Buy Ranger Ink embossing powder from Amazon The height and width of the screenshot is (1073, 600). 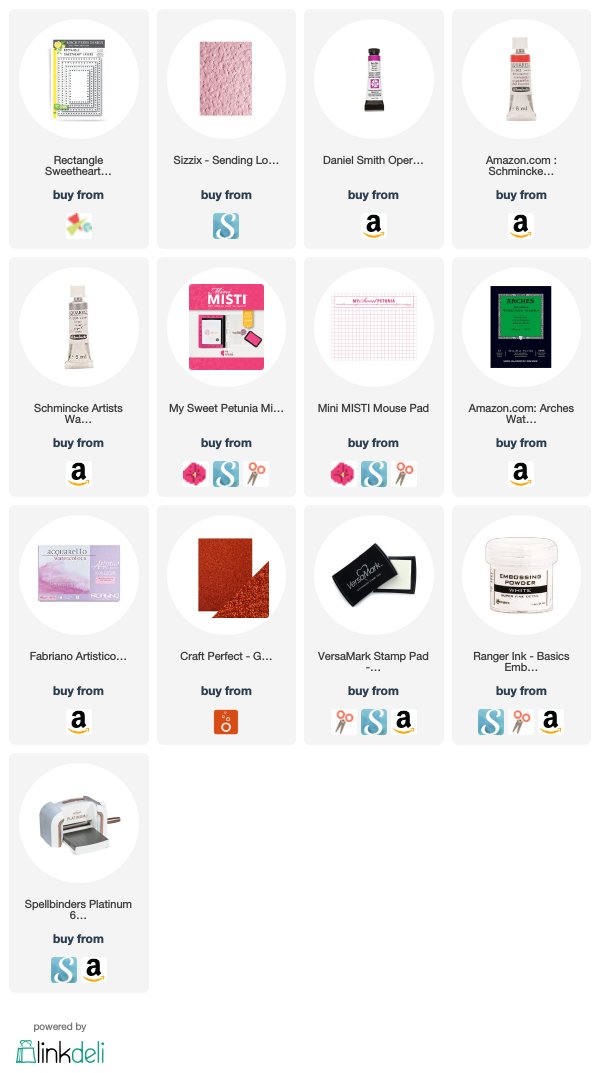[550, 721]
